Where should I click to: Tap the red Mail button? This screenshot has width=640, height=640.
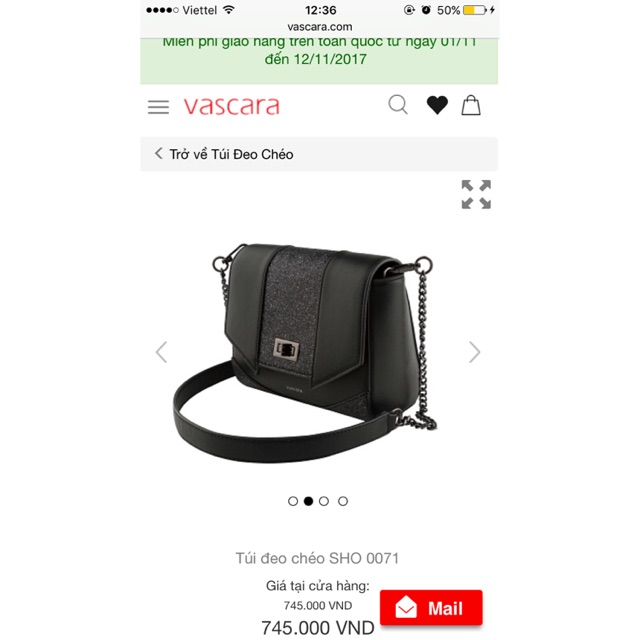pyautogui.click(x=431, y=608)
